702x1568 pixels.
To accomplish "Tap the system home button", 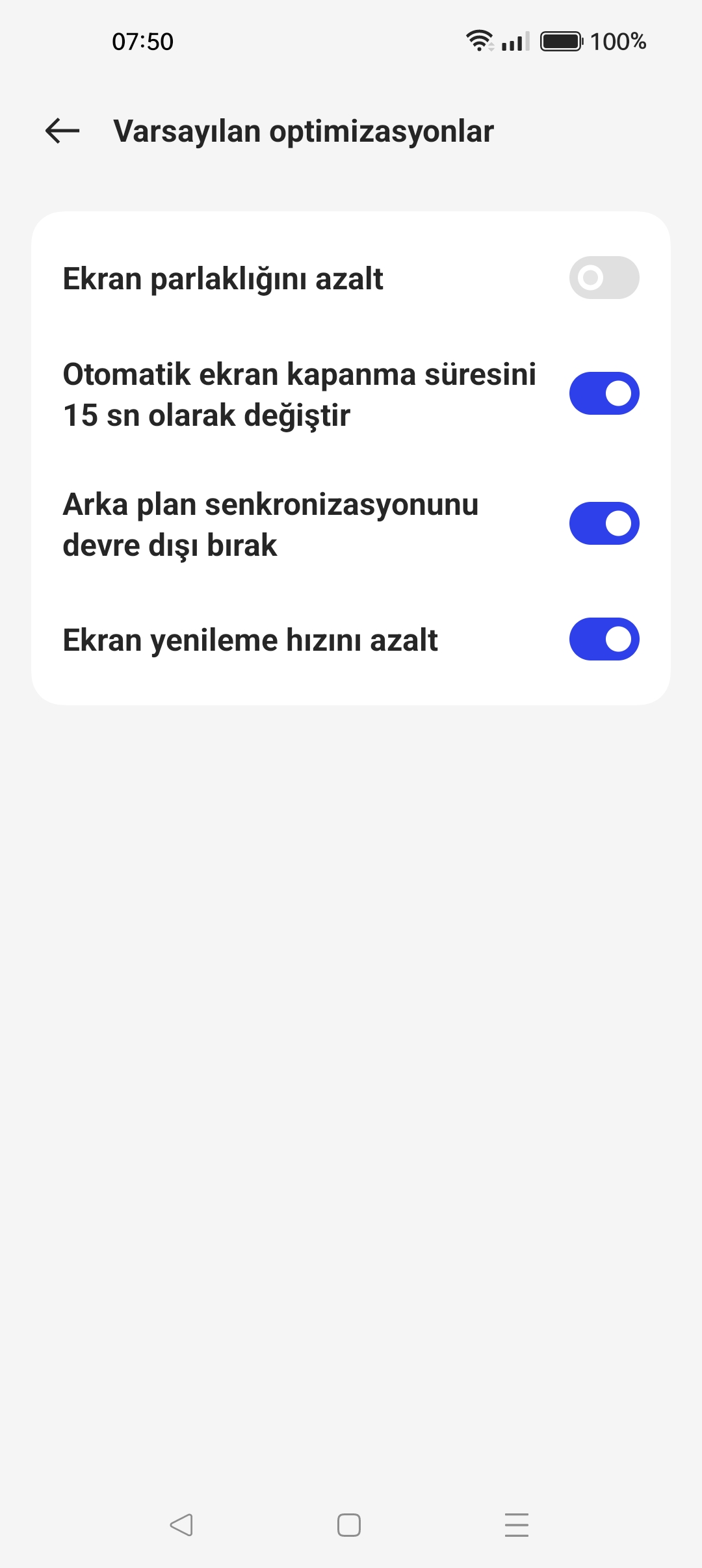I will (x=349, y=1524).
